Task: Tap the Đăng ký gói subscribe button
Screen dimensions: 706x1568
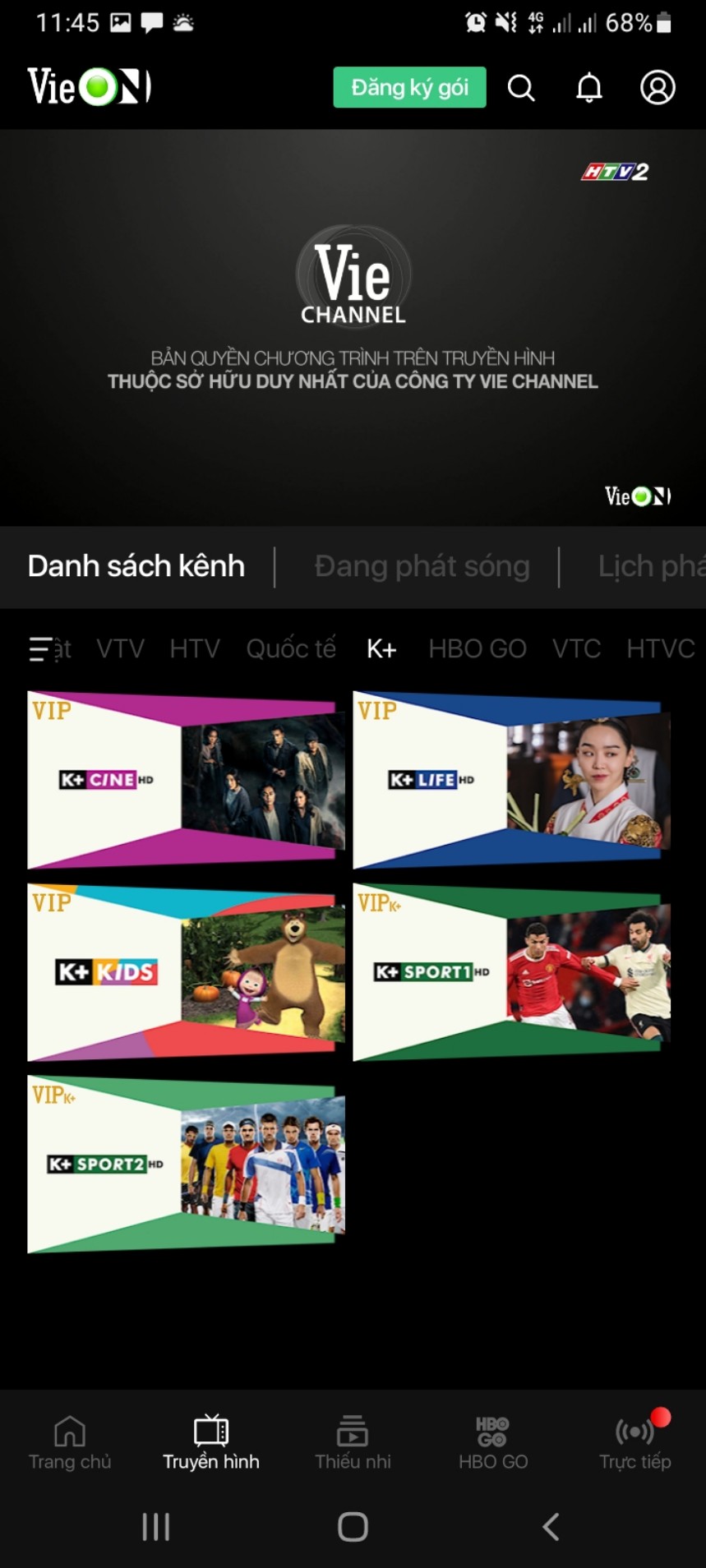Action: [x=409, y=87]
